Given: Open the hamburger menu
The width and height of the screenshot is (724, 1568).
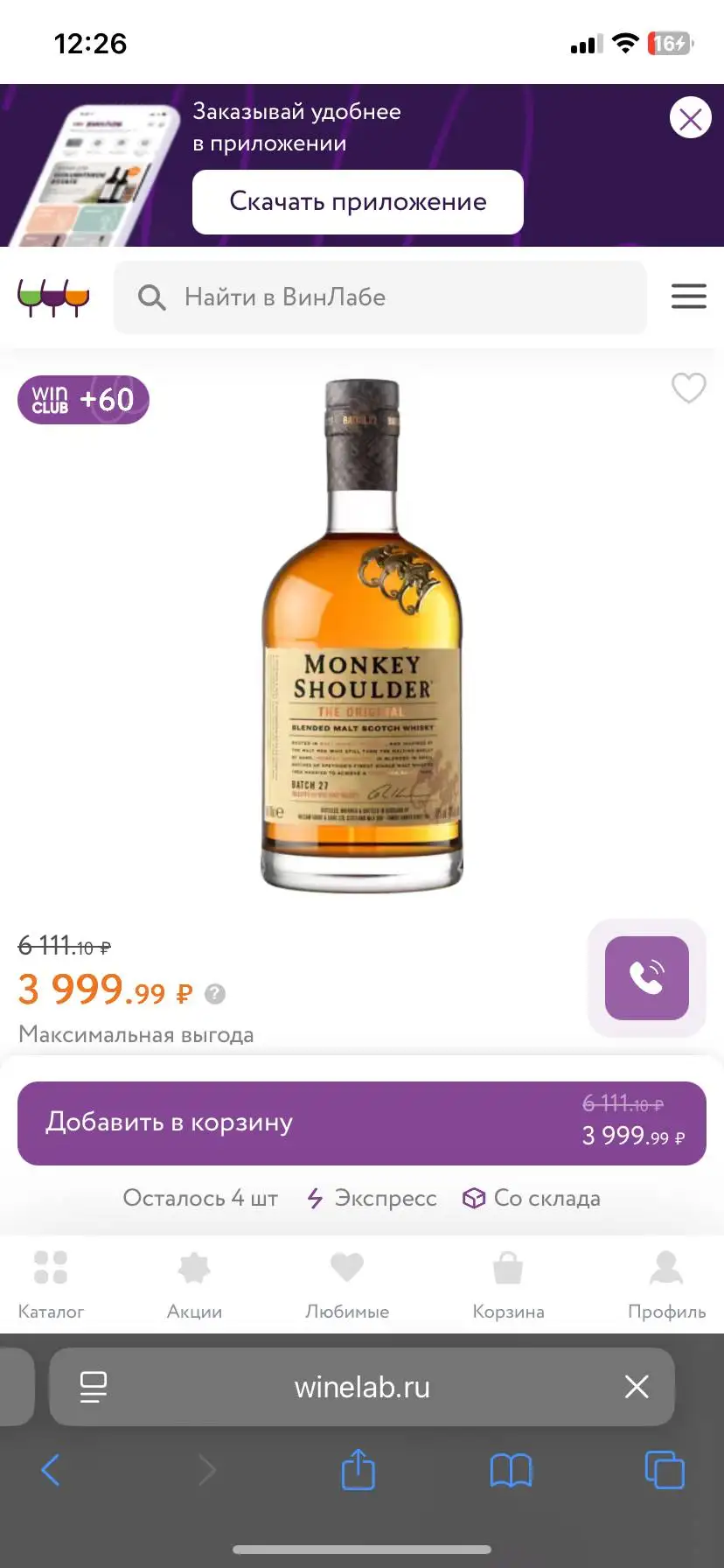Looking at the screenshot, I should pos(688,297).
